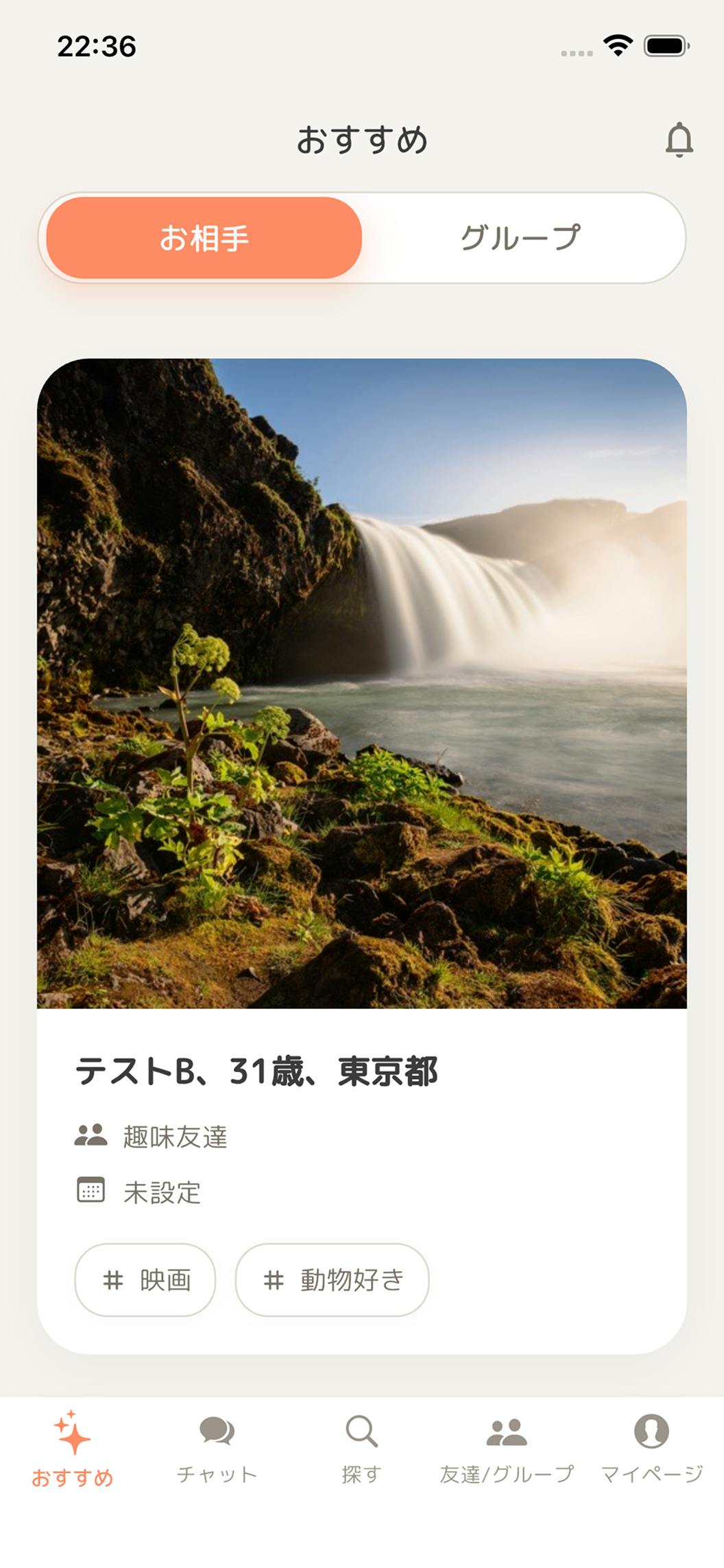The width and height of the screenshot is (724, 1568).
Task: Go to マイページ tab
Action: pos(651,1449)
